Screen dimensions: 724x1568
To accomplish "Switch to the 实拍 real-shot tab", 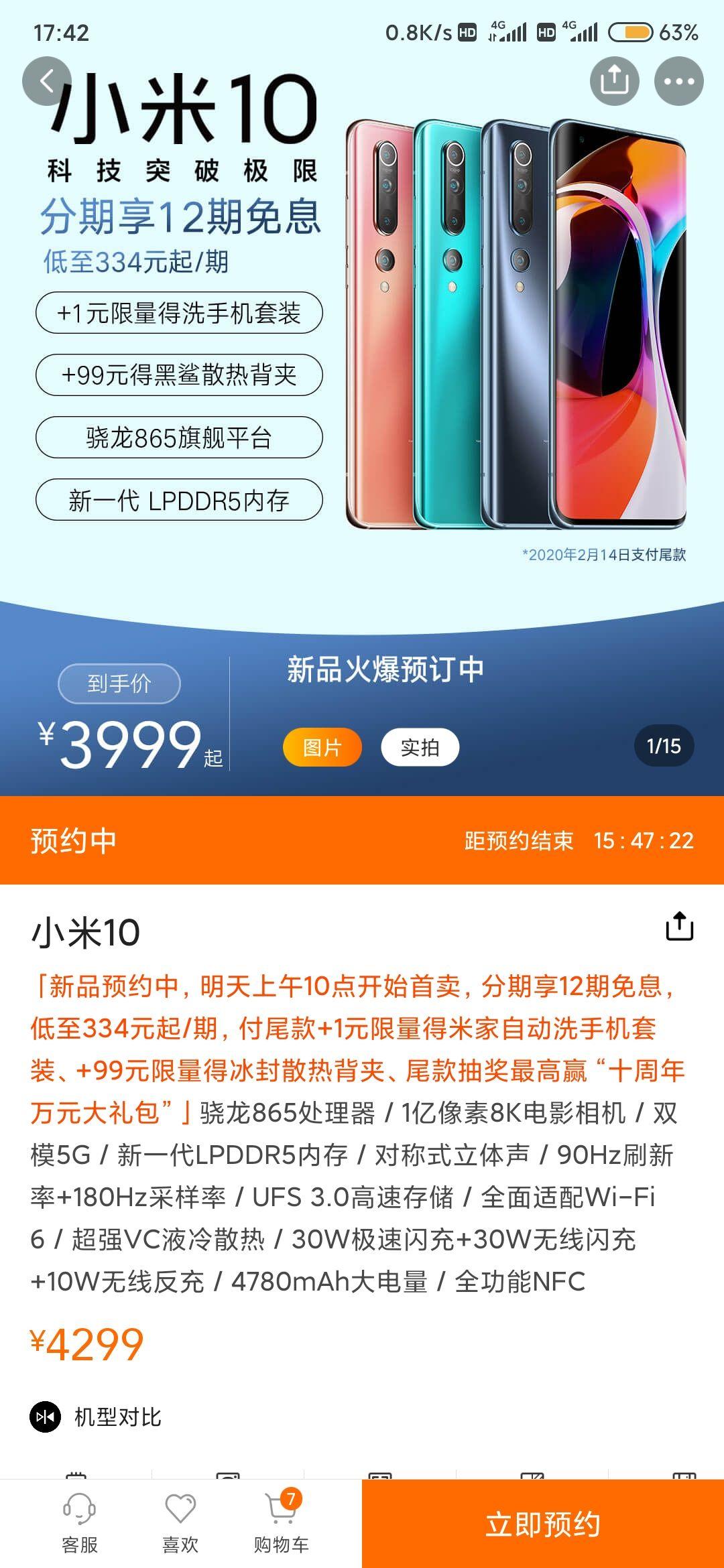I will click(420, 747).
